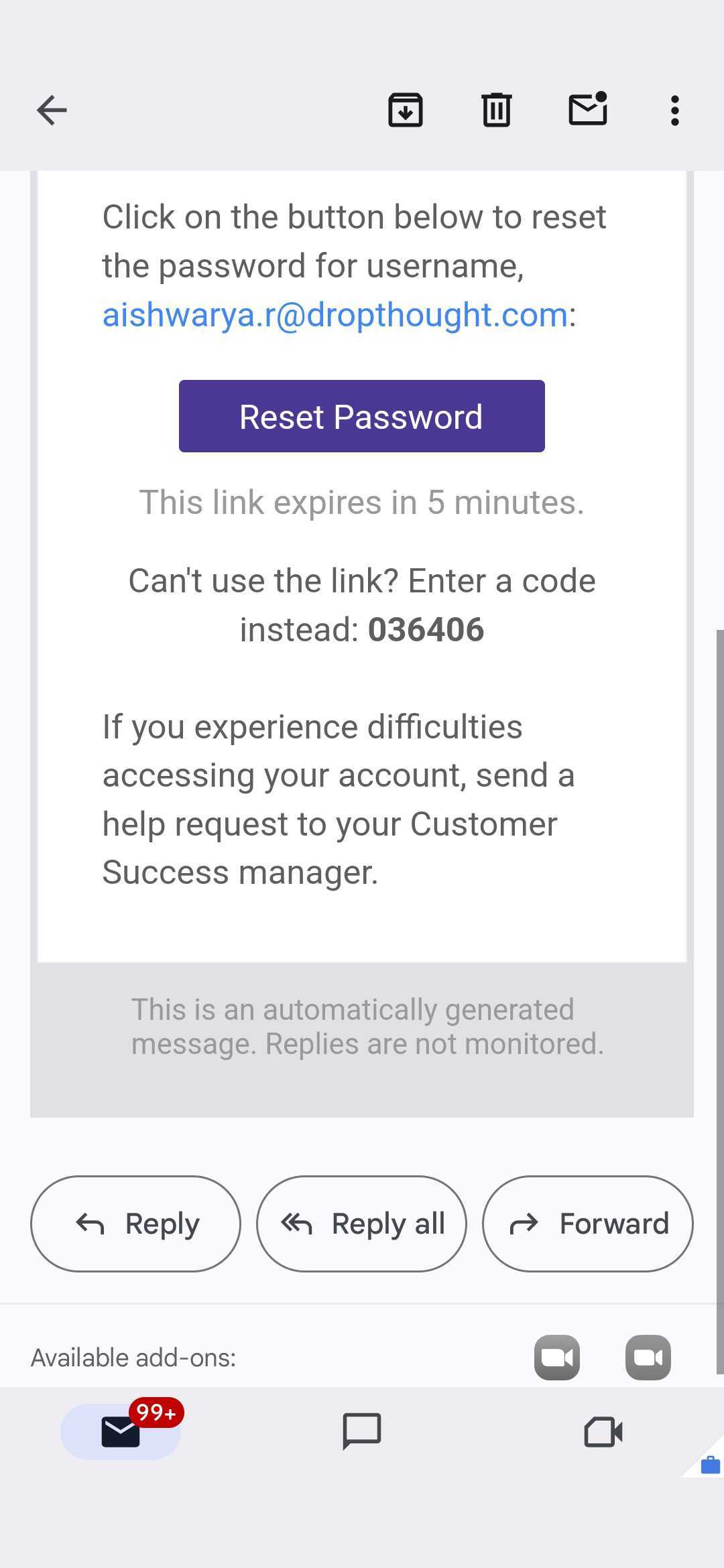Open the first video add-on icon
The height and width of the screenshot is (1568, 724).
[x=556, y=1358]
